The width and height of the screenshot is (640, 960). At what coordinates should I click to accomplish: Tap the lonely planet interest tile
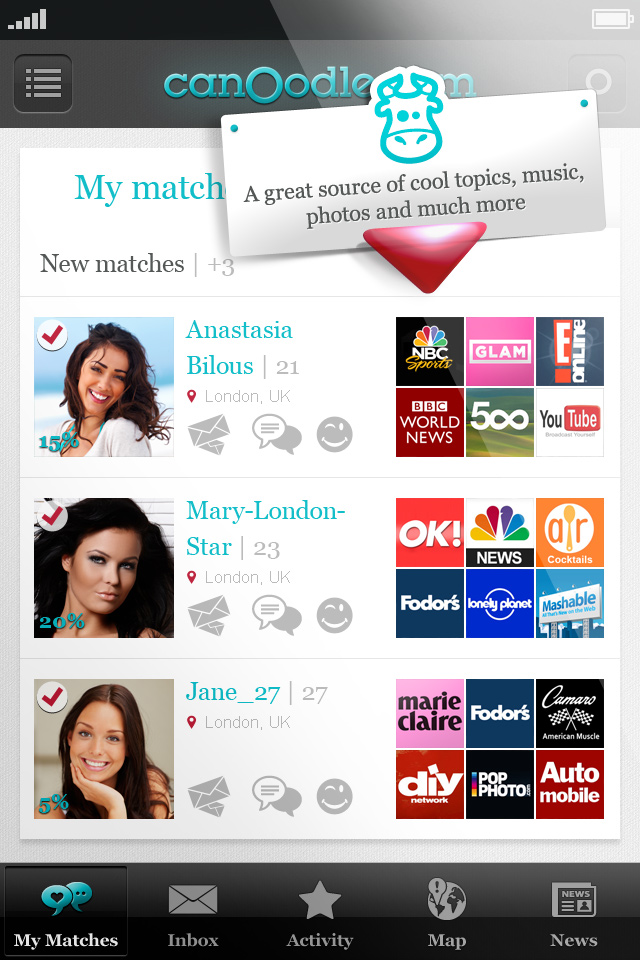coord(500,604)
